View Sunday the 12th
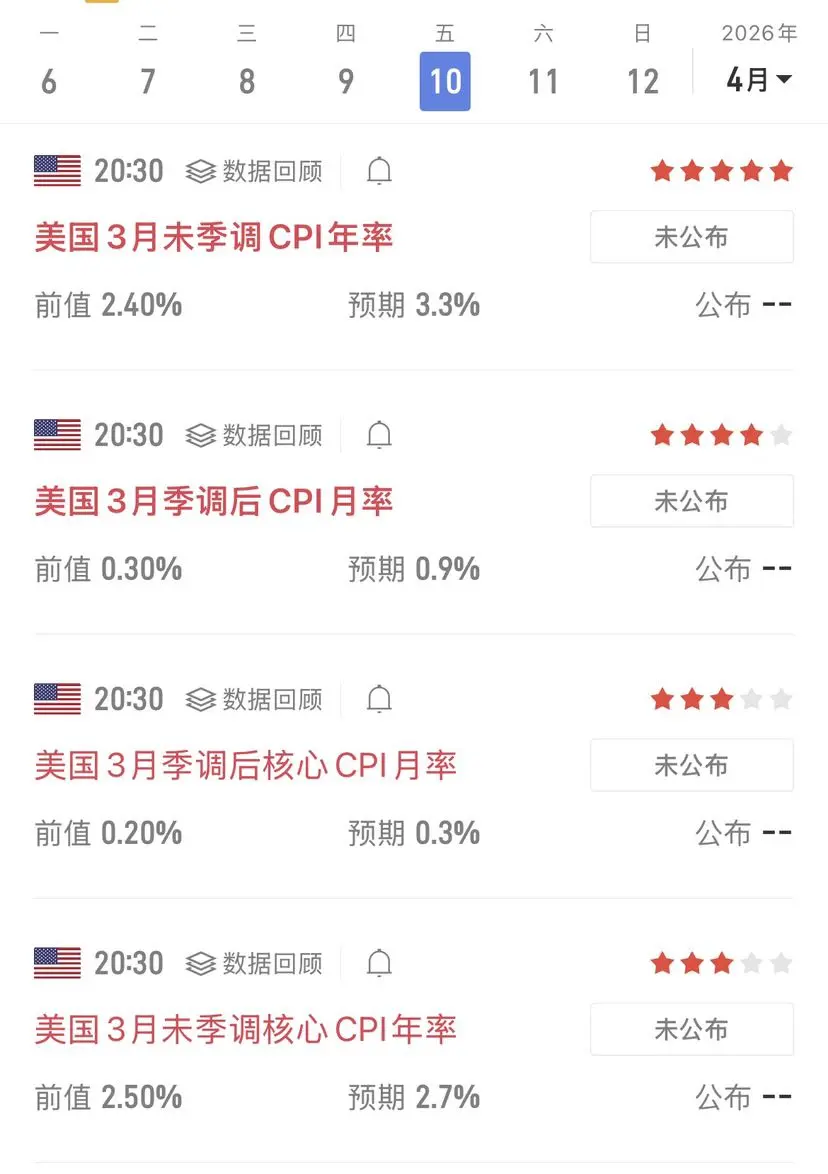 (x=642, y=80)
